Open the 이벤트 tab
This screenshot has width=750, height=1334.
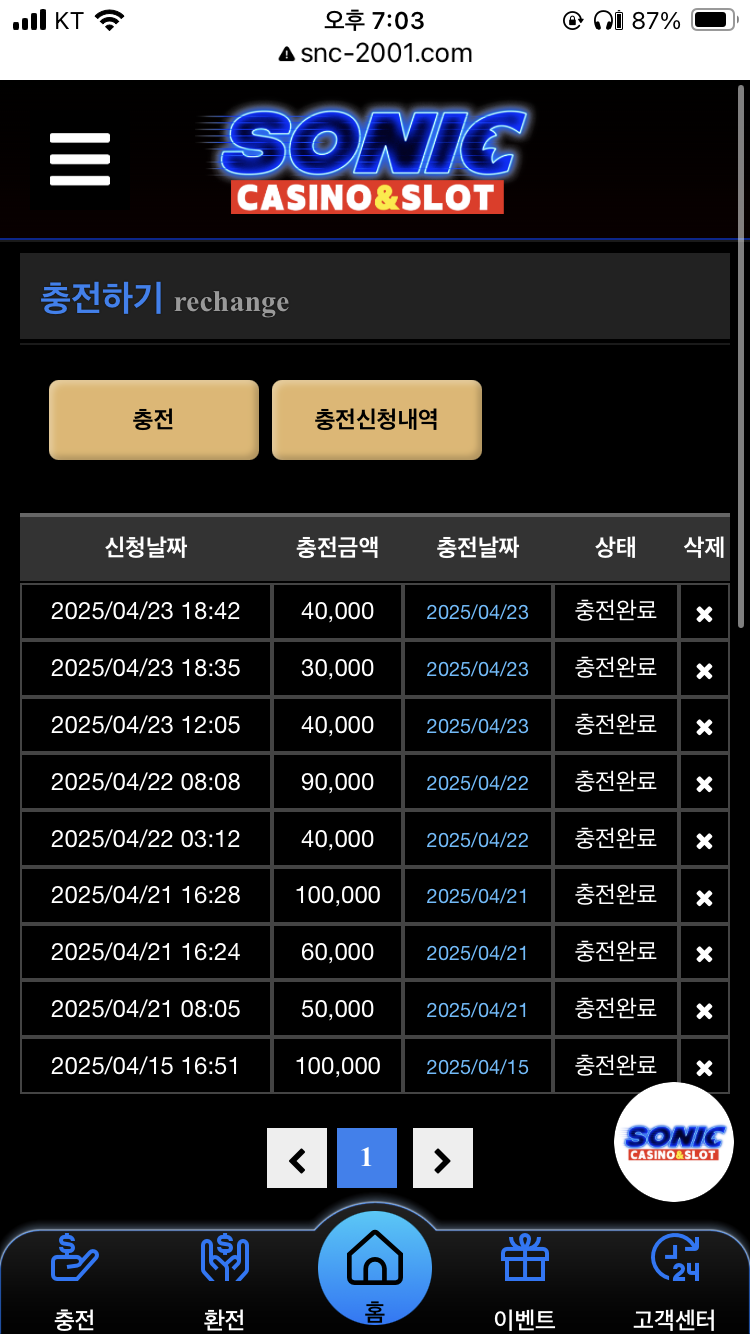coord(525,1282)
